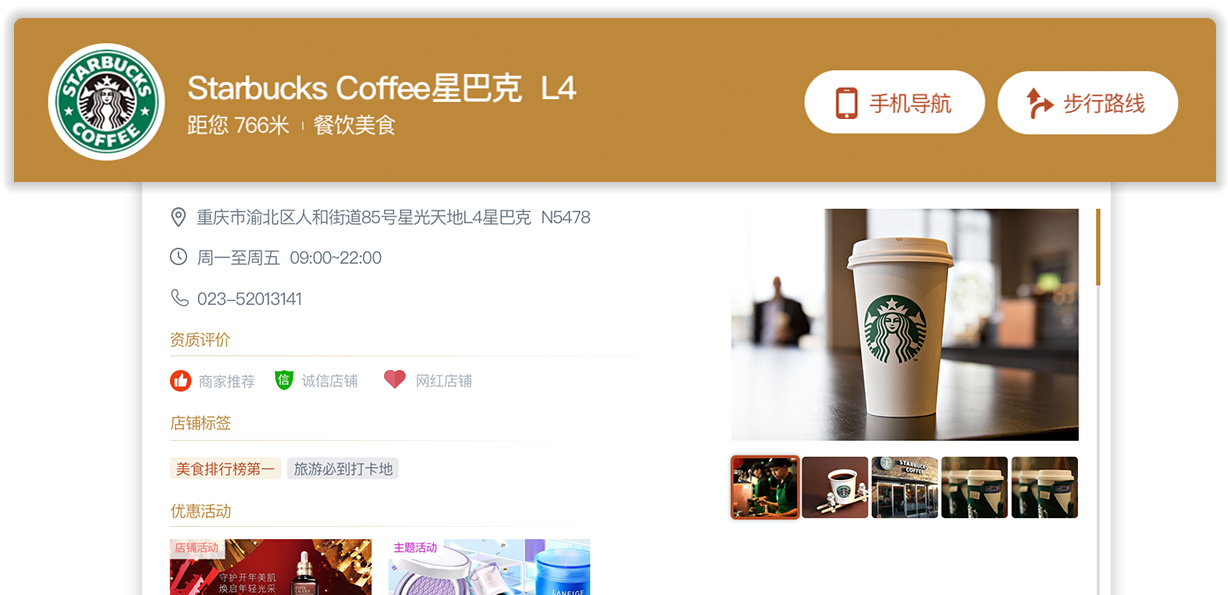View the coffee cup on brown table thumbnail

(x=835, y=487)
